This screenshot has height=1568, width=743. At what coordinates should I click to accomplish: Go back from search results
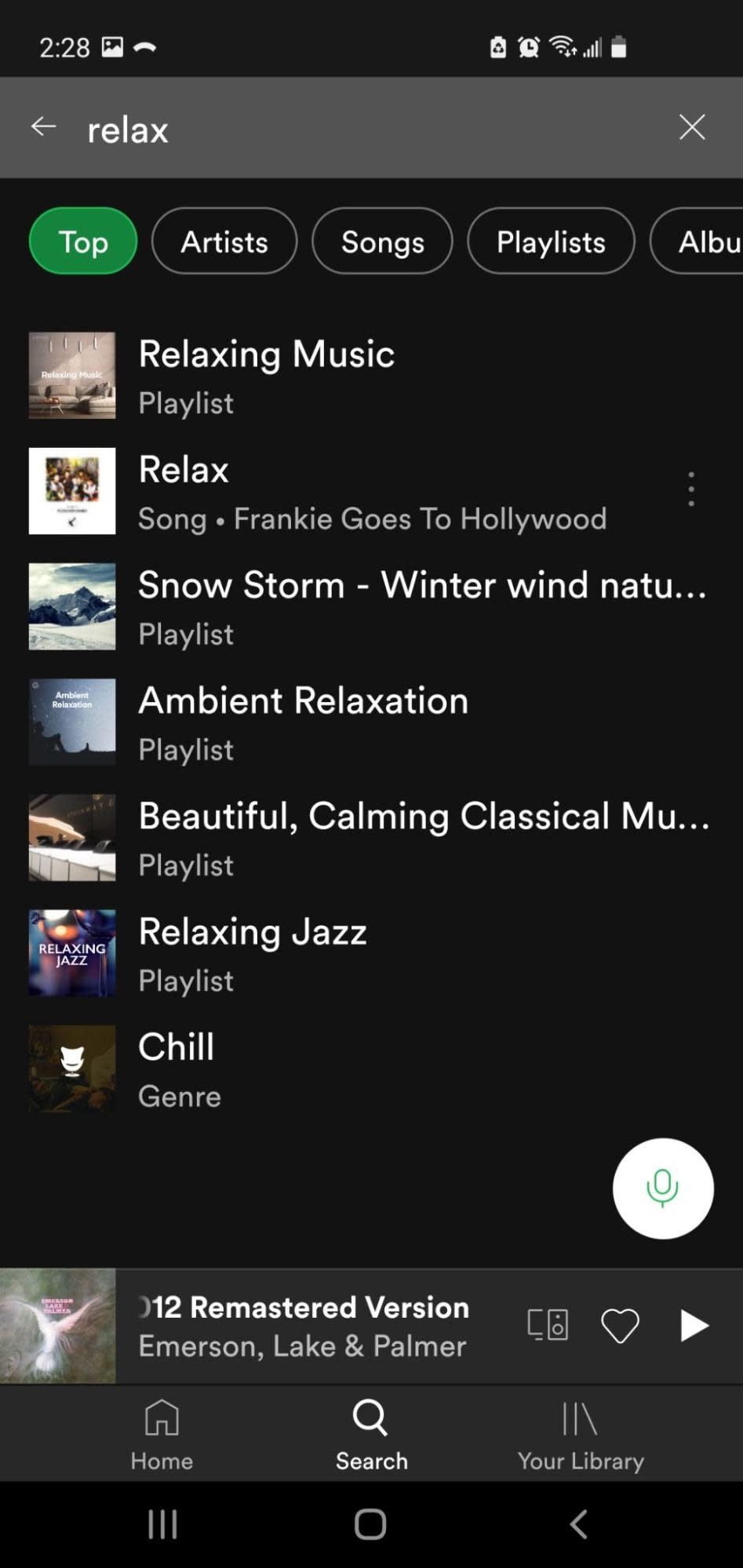click(44, 127)
